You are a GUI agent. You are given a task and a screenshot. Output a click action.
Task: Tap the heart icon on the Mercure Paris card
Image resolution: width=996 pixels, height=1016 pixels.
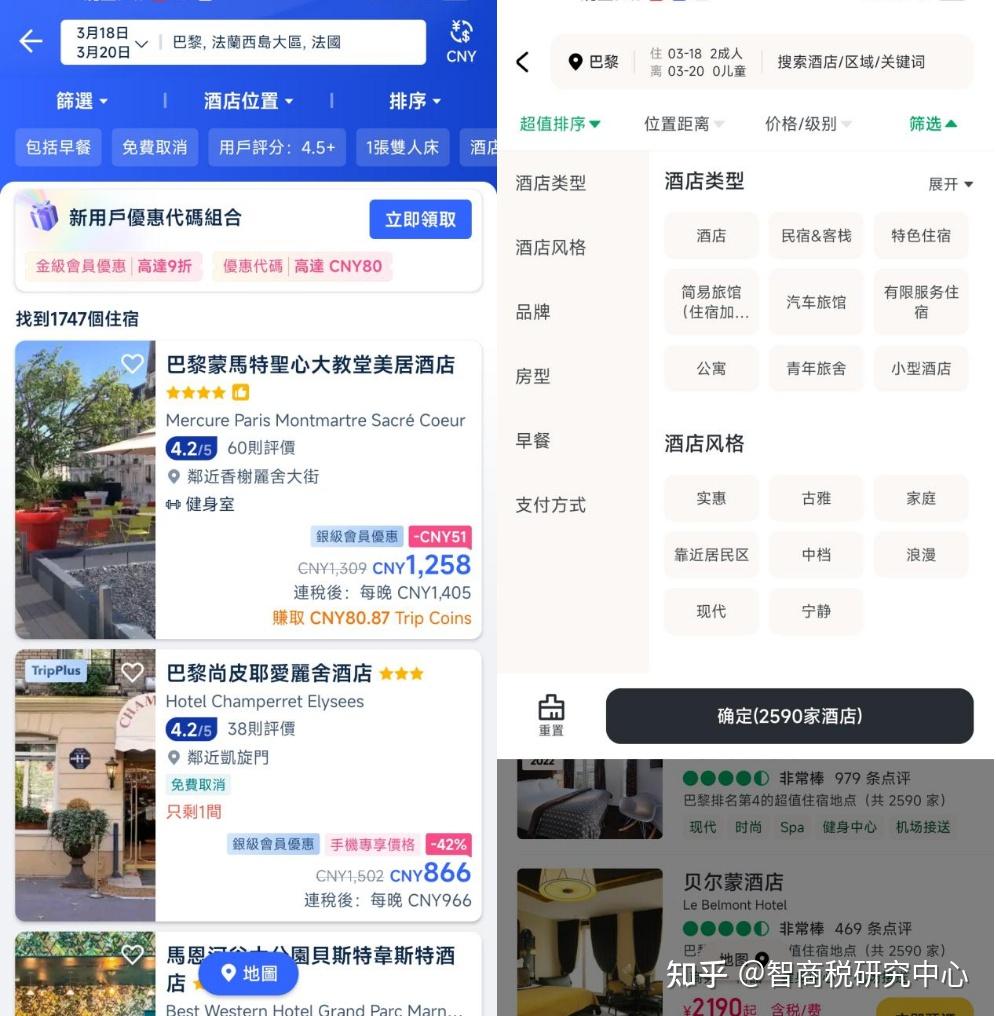(x=133, y=364)
